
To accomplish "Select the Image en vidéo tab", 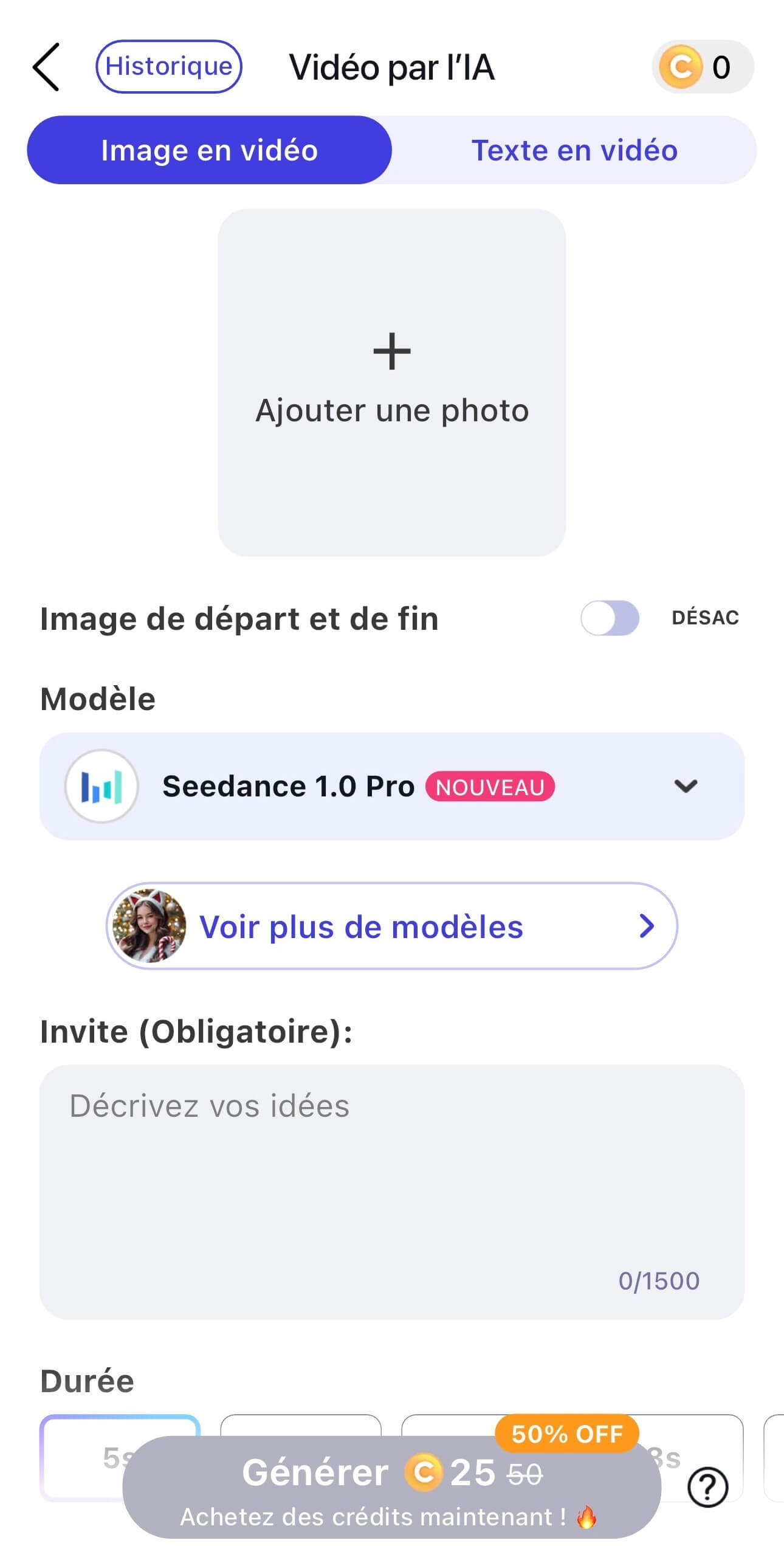I will (x=209, y=150).
